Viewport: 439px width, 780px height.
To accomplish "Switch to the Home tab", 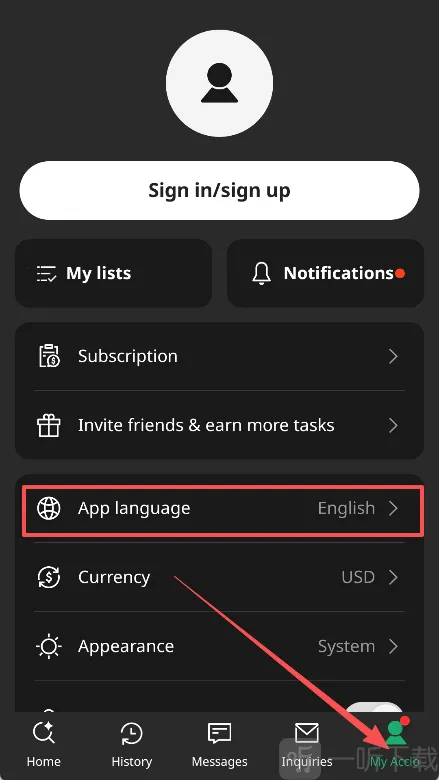I will point(44,745).
